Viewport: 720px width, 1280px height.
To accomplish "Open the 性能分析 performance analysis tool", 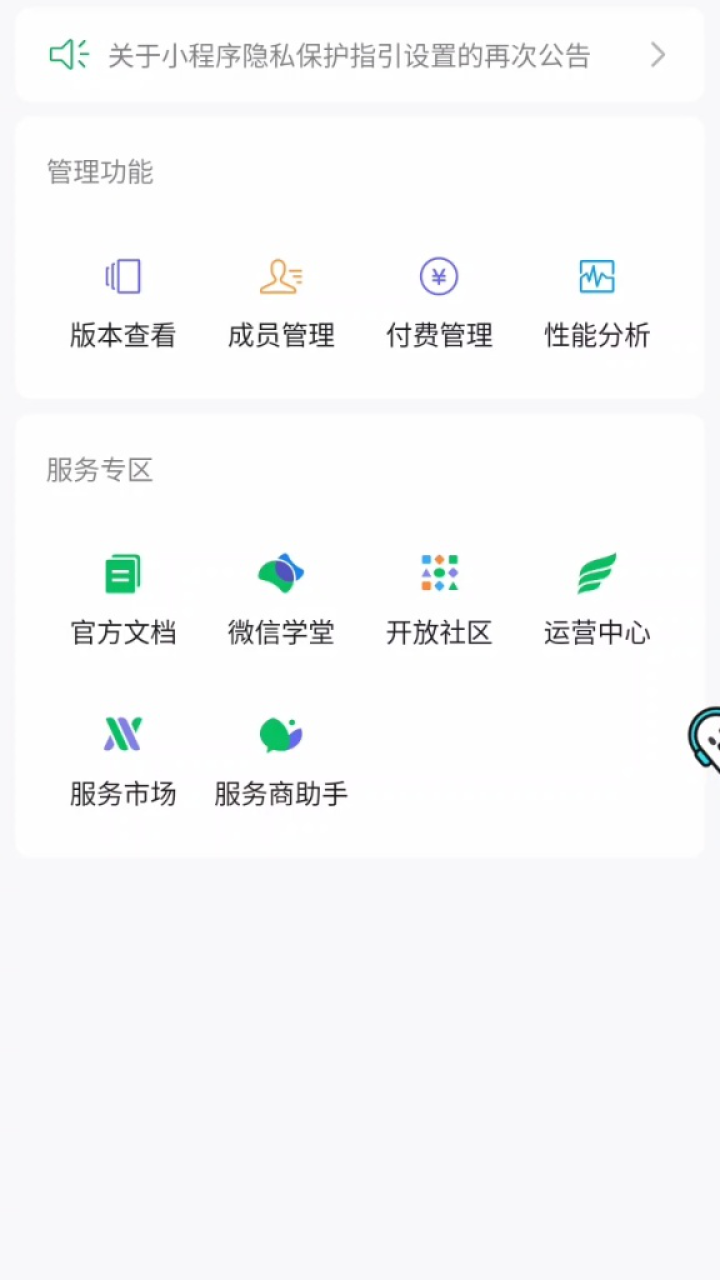I will point(596,276).
